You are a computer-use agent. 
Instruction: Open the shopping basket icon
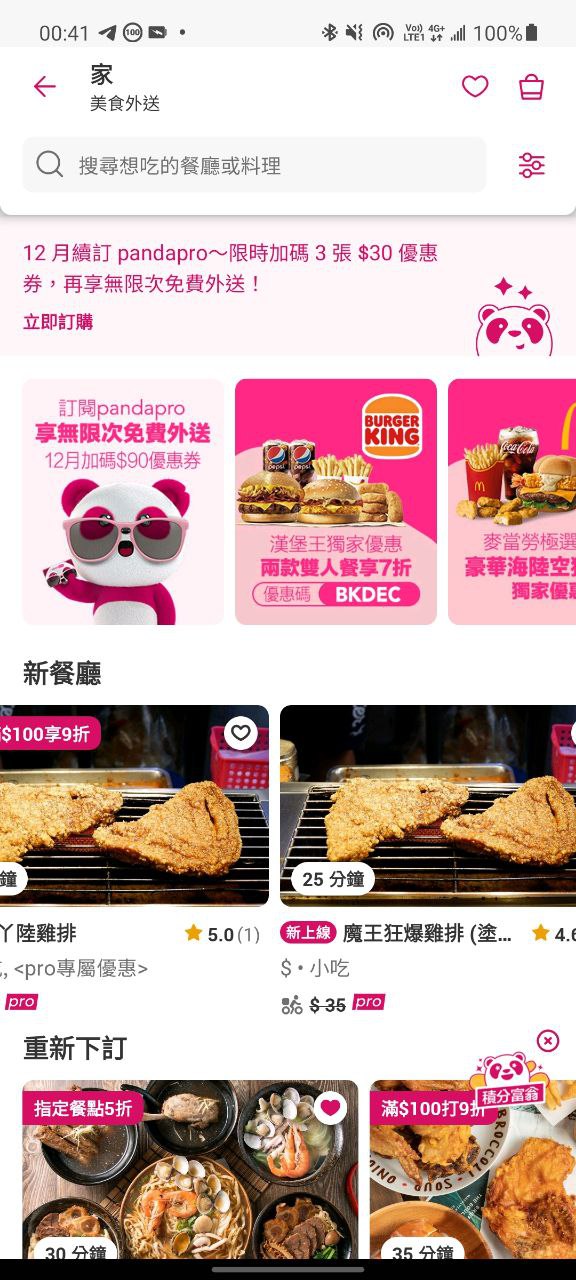click(x=531, y=87)
